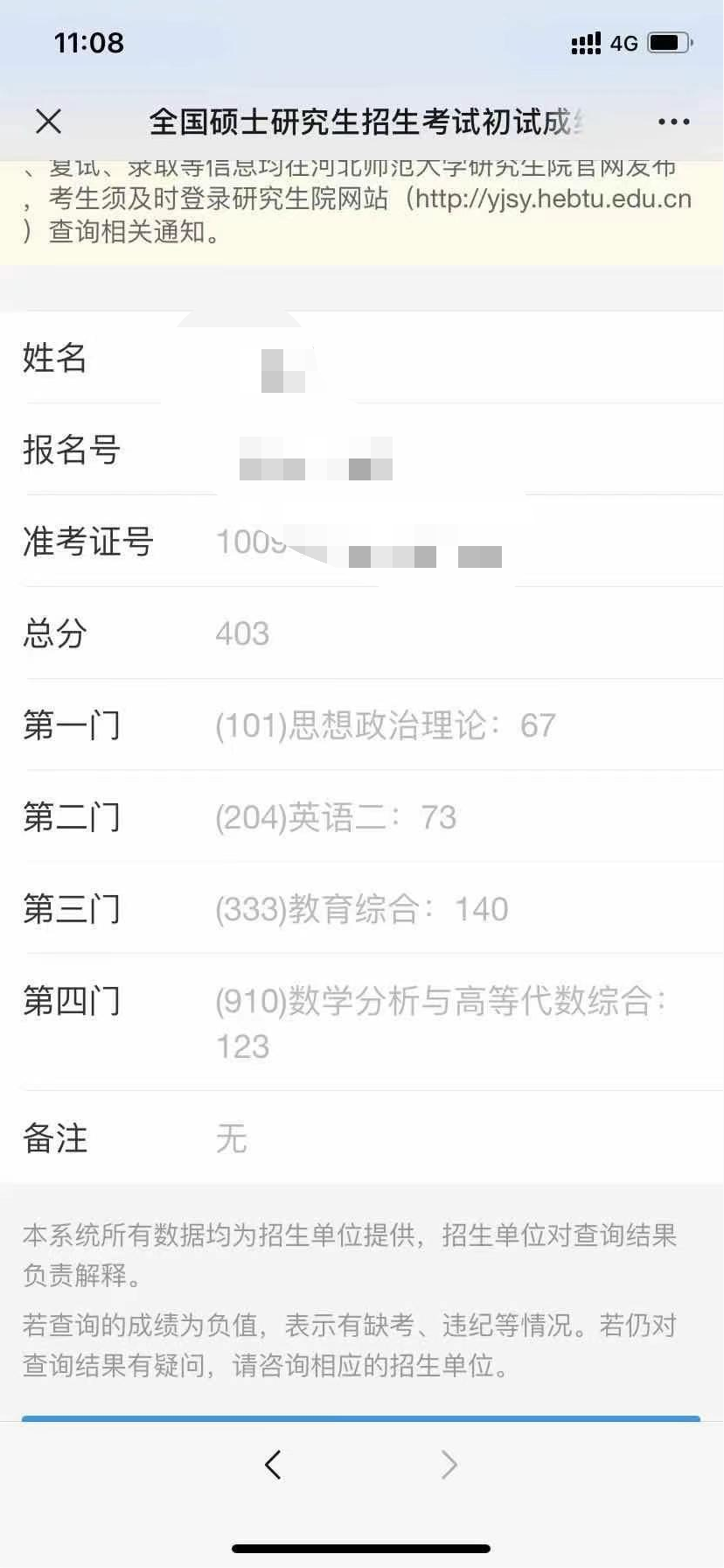Go back to the previous page
The width and height of the screenshot is (724, 1568).
[273, 1464]
